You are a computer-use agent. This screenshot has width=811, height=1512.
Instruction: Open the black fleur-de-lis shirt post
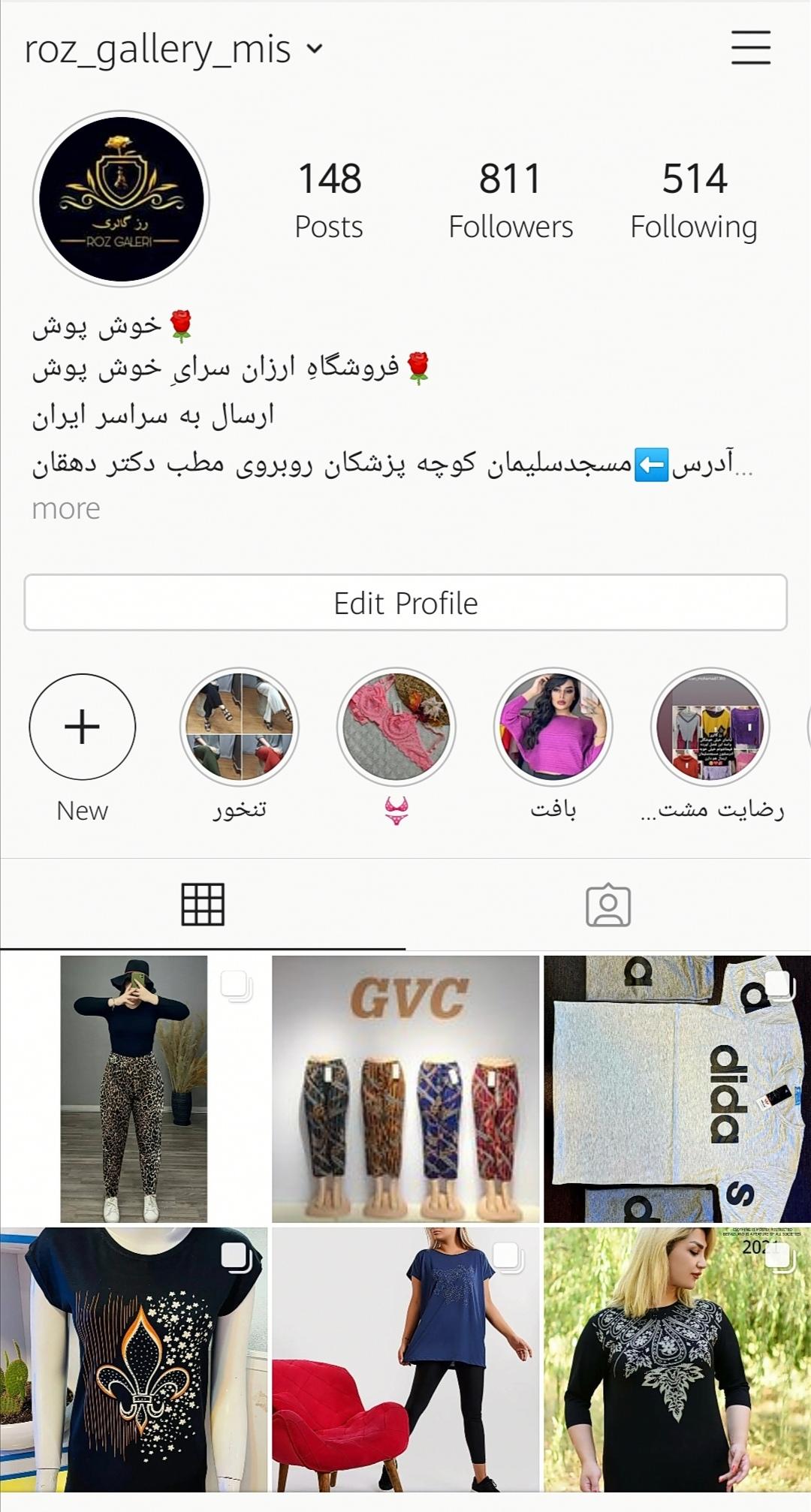pos(134,1359)
